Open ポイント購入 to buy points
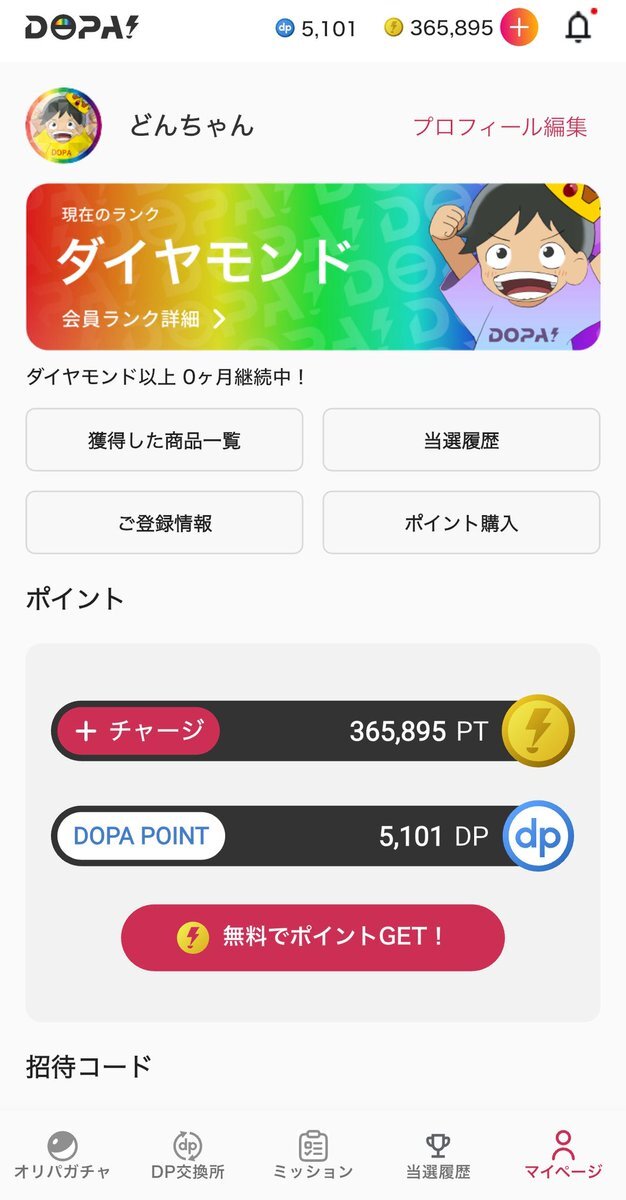 click(461, 523)
